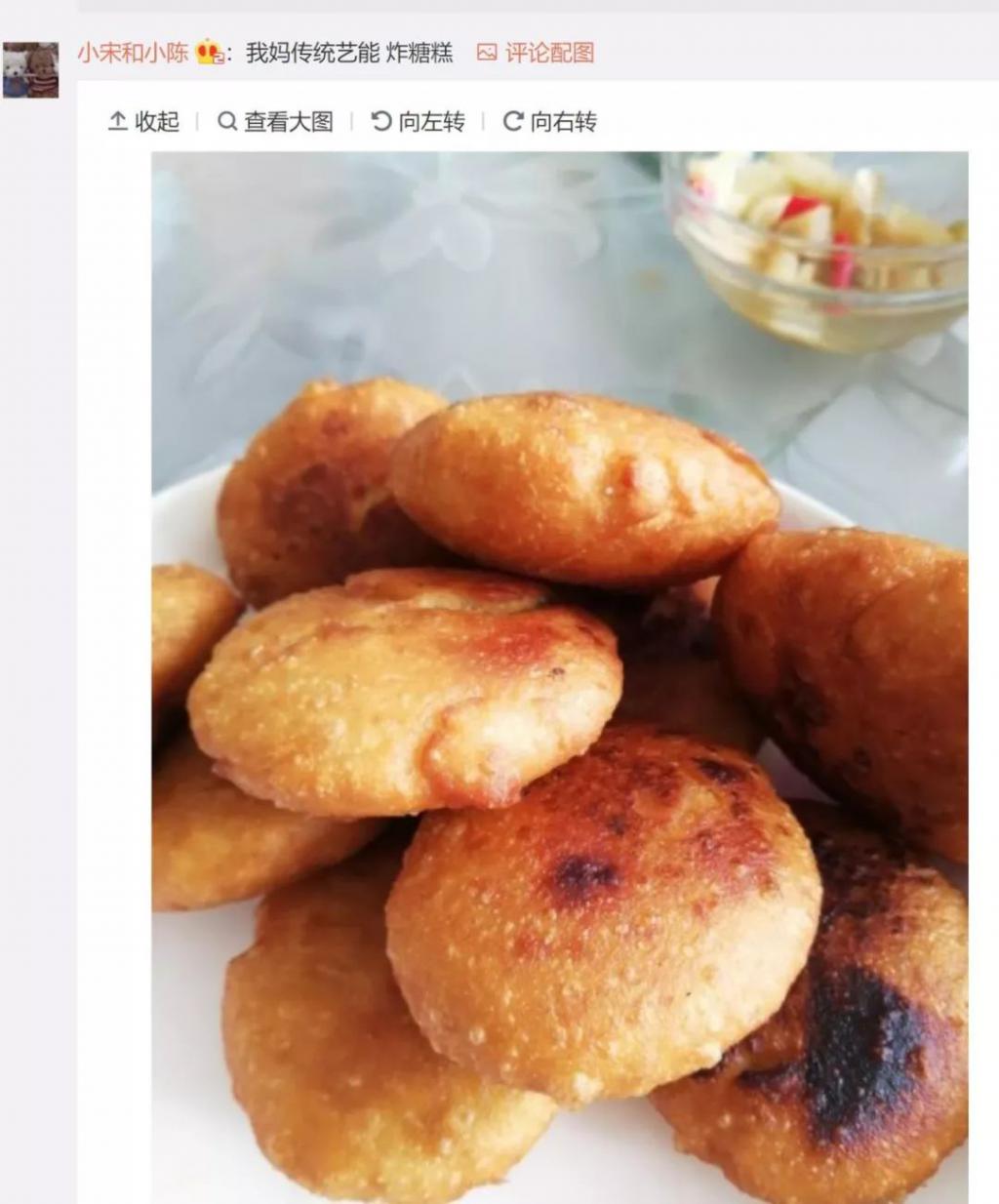The width and height of the screenshot is (999, 1204).
Task: Open 小宋和小陈's profile via username
Action: 133,53
